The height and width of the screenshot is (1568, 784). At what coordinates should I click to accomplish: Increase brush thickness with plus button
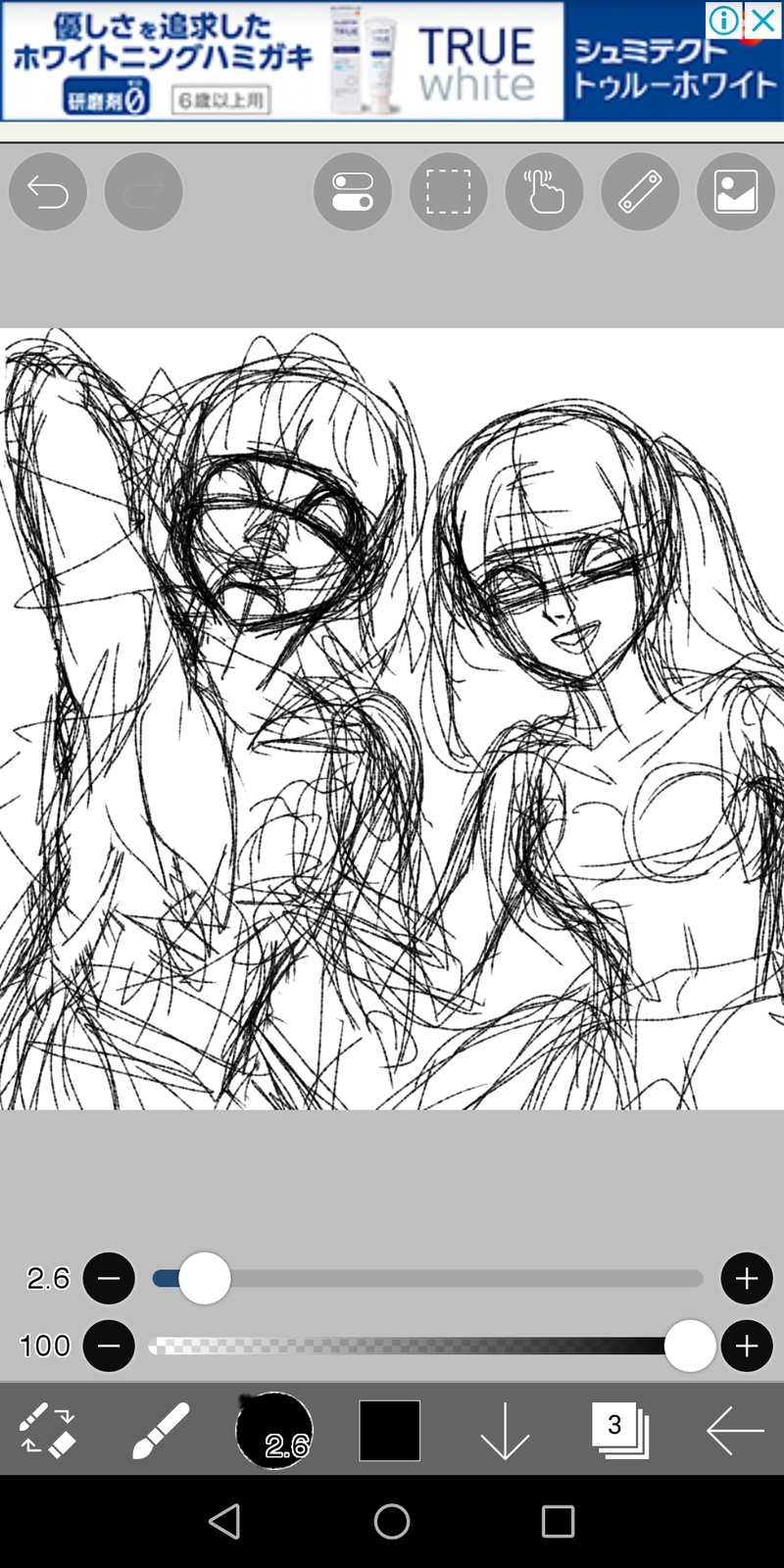(747, 1279)
